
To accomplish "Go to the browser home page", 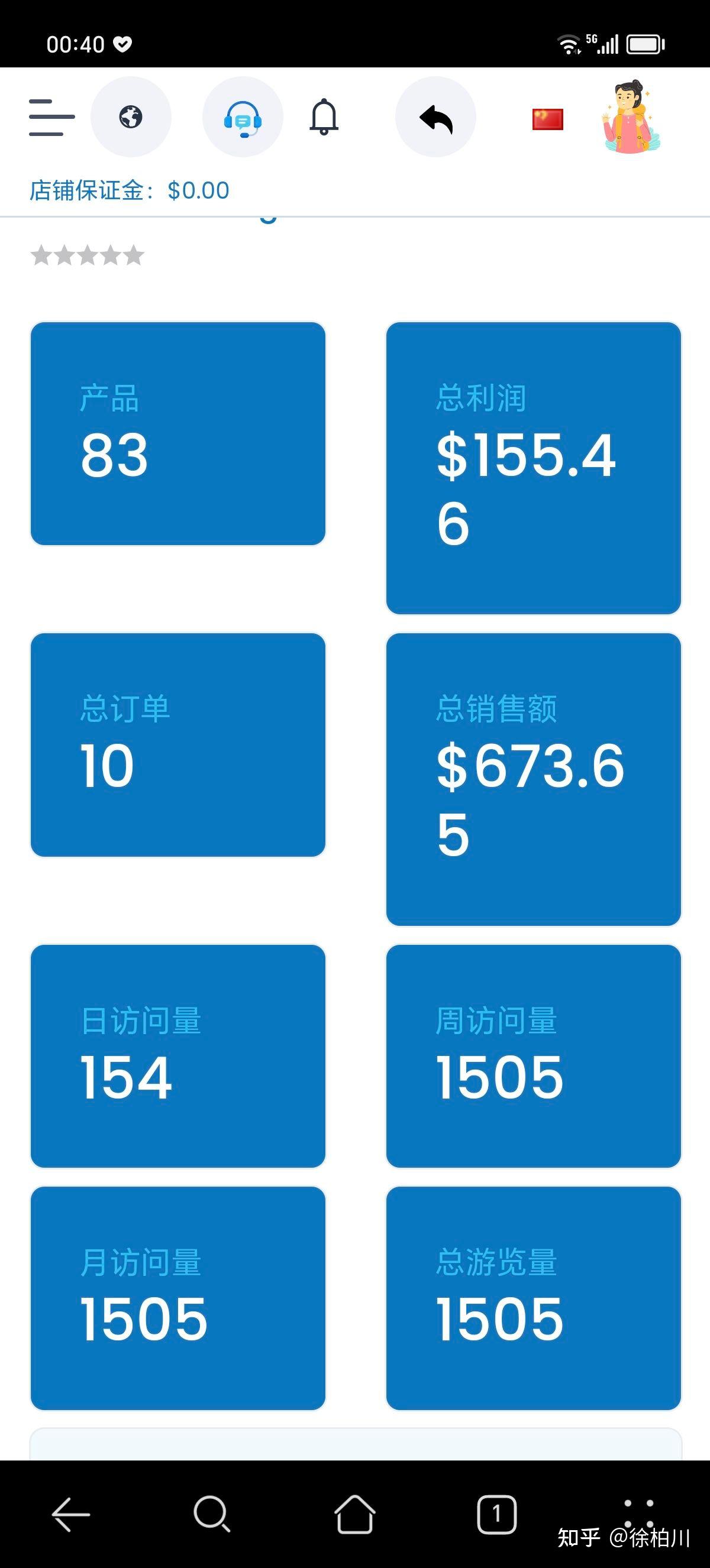I will click(355, 1513).
